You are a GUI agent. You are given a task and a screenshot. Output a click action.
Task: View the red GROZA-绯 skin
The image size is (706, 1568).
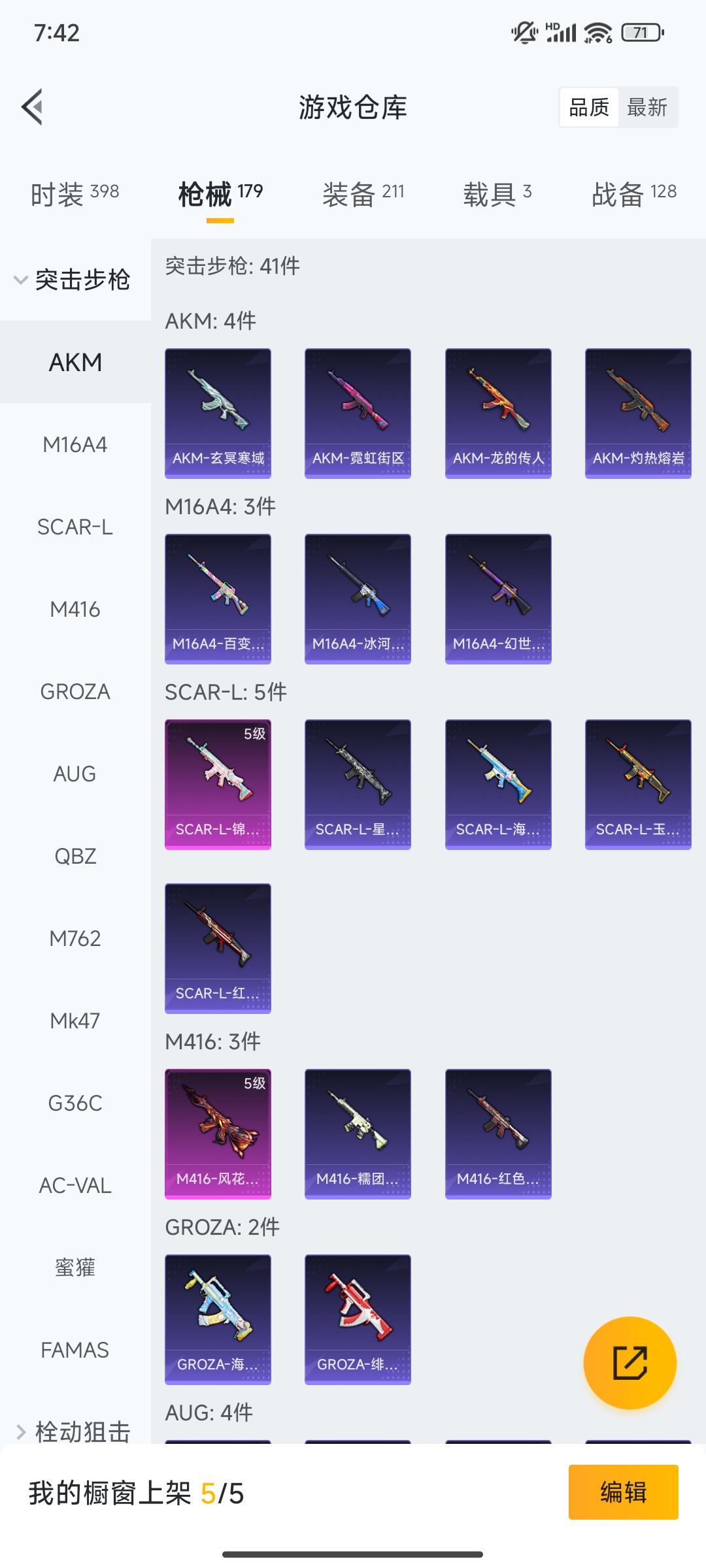[358, 1319]
